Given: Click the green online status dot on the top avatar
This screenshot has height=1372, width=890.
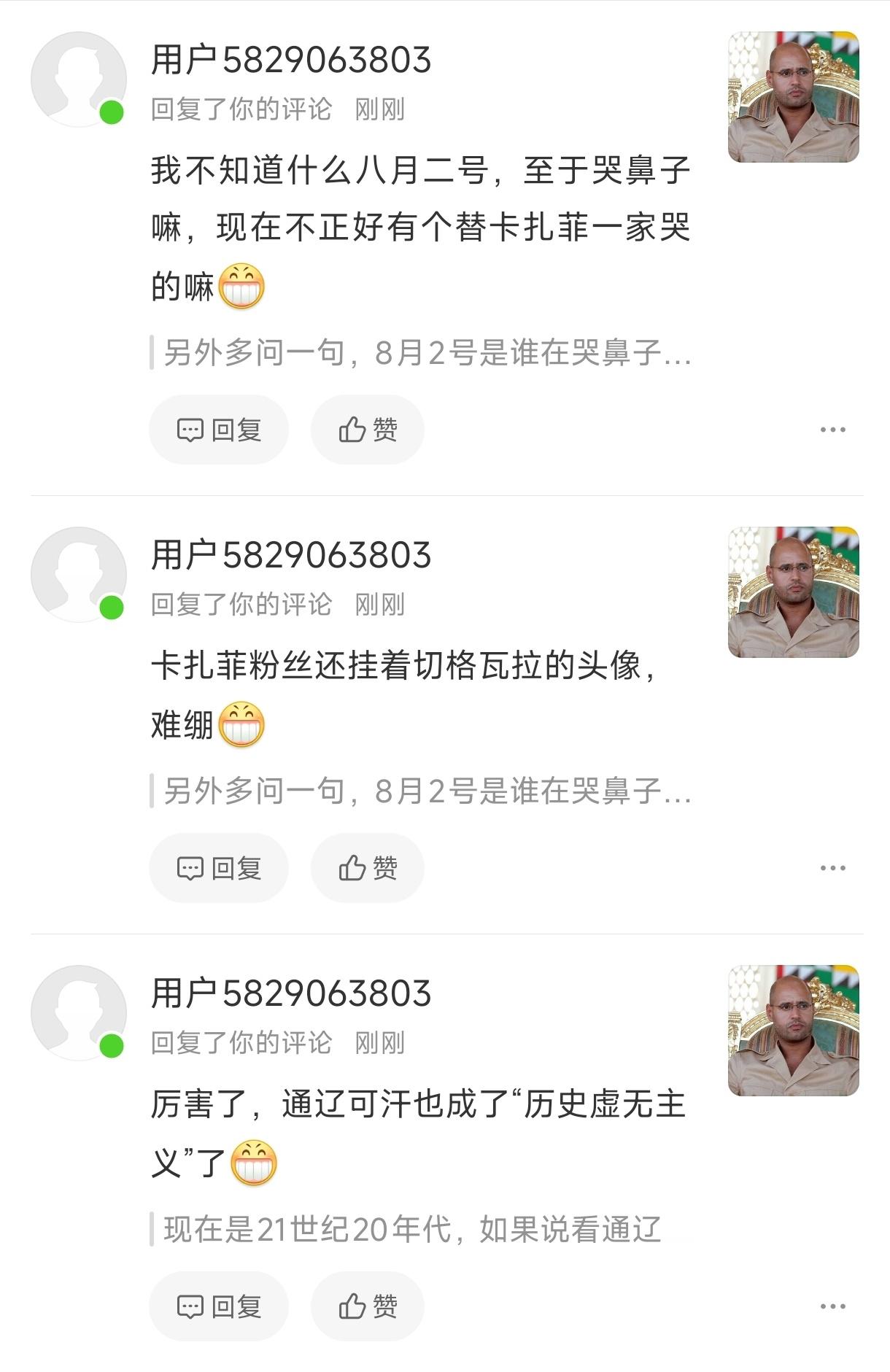Looking at the screenshot, I should (x=111, y=112).
